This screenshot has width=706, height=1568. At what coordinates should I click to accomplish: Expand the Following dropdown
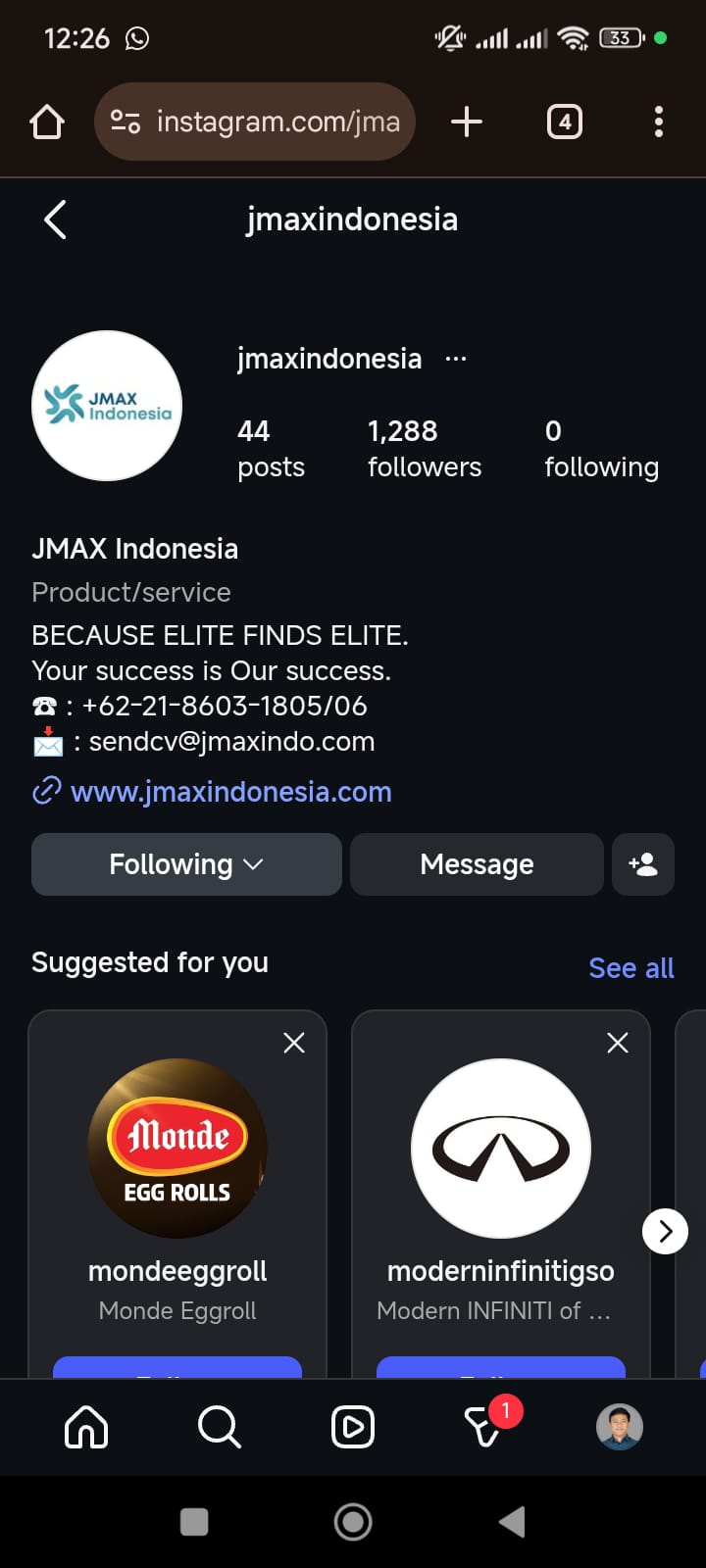click(x=186, y=864)
